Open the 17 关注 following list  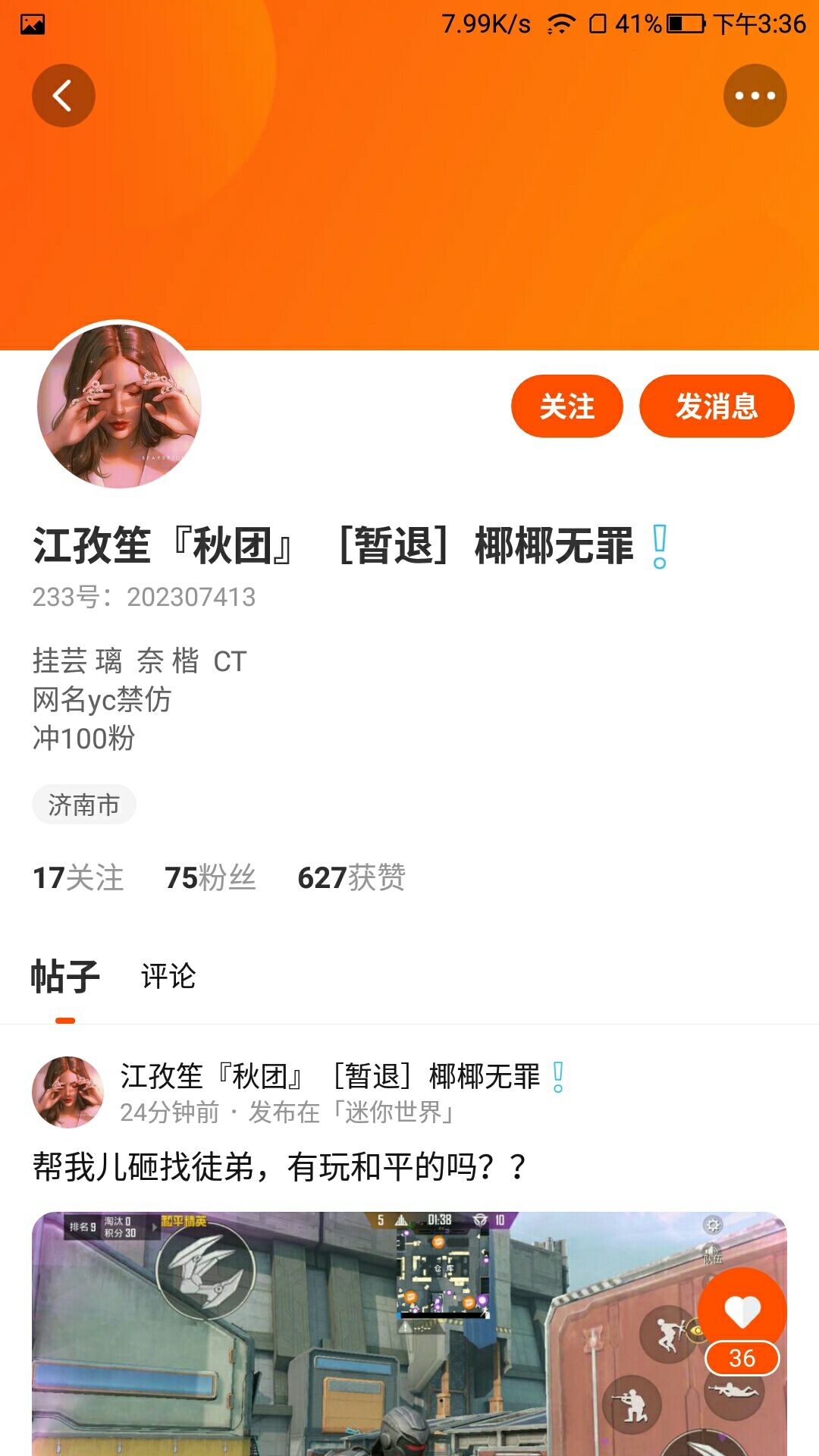[x=78, y=877]
